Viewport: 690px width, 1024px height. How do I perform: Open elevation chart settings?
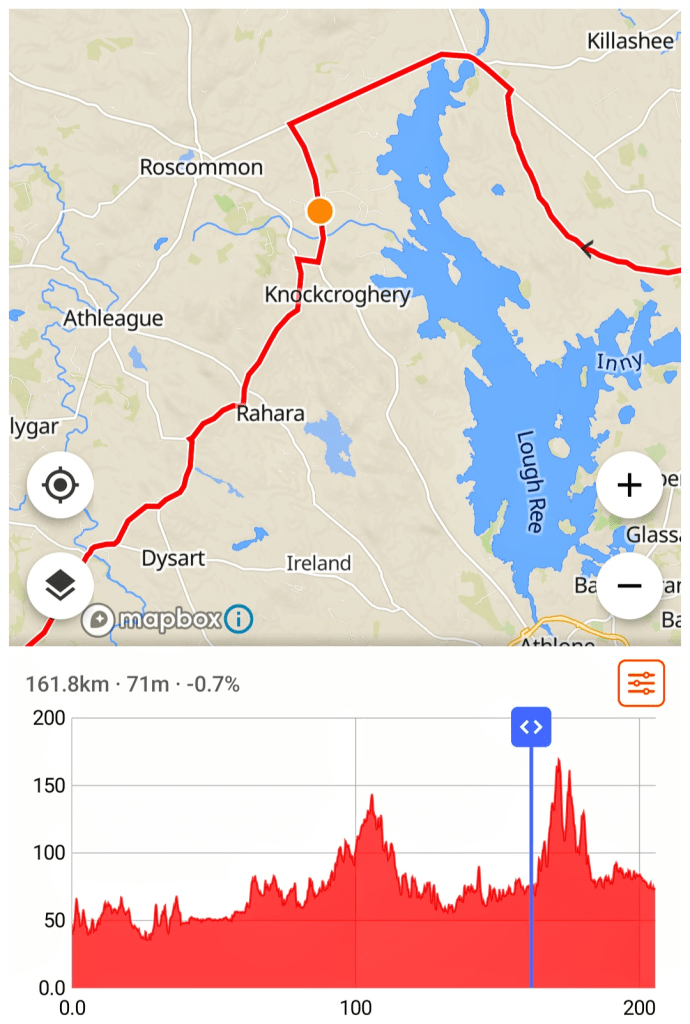[x=641, y=684]
